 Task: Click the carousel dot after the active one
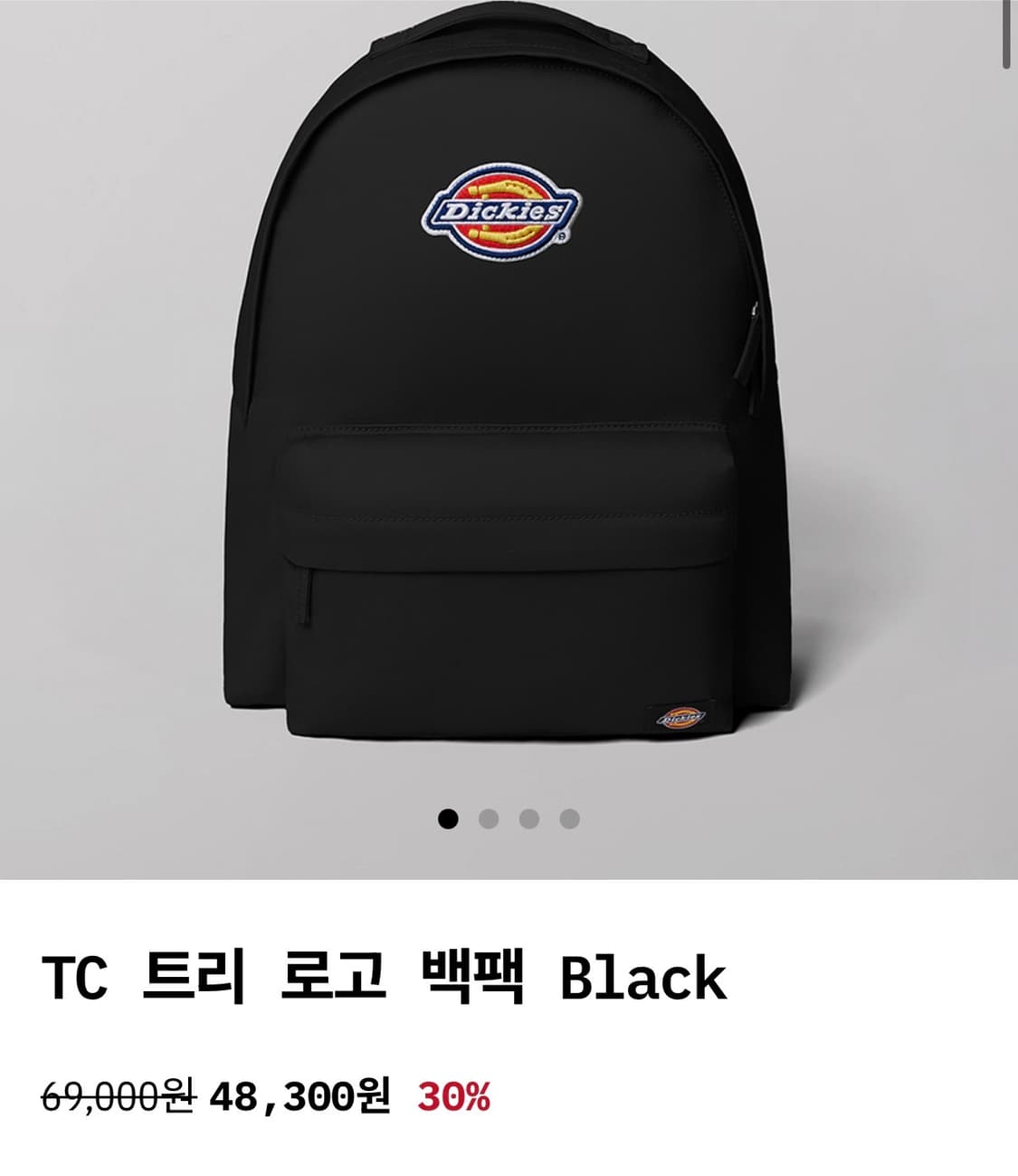click(x=489, y=818)
